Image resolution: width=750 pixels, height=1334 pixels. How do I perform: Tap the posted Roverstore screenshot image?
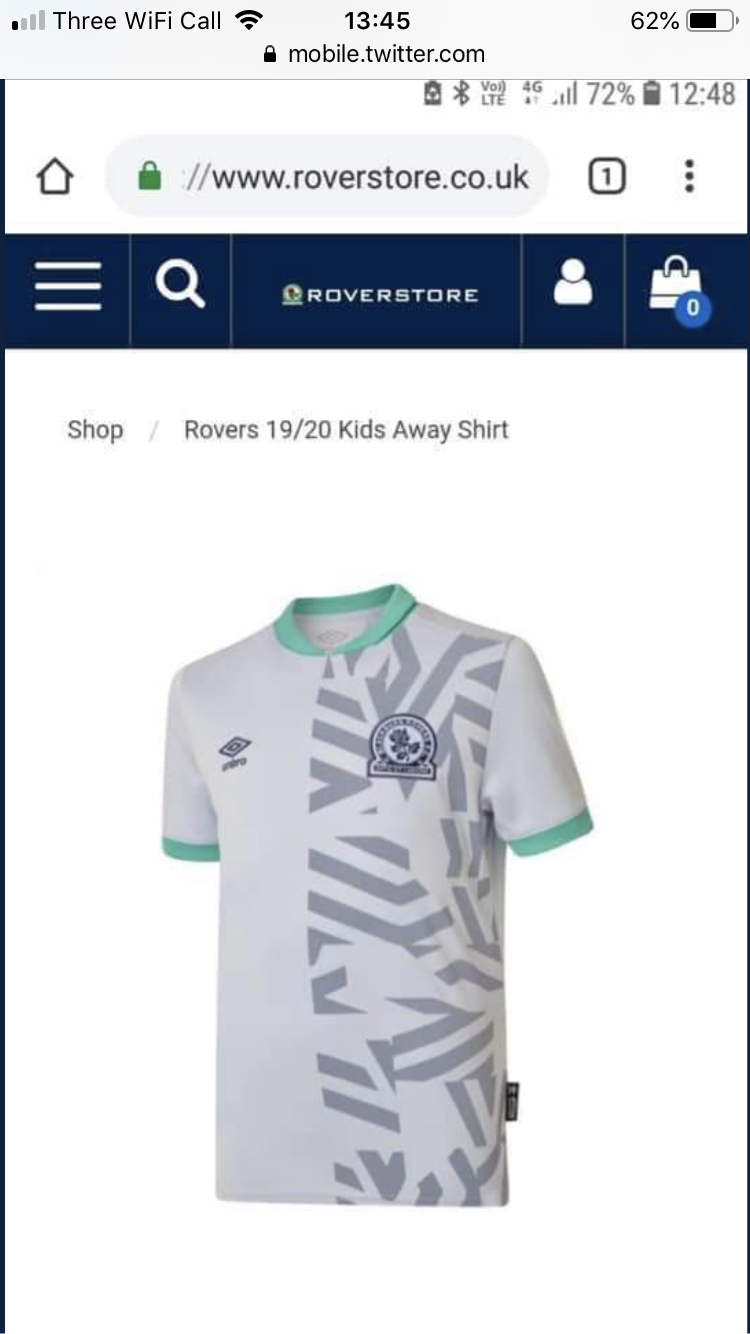(x=375, y=706)
